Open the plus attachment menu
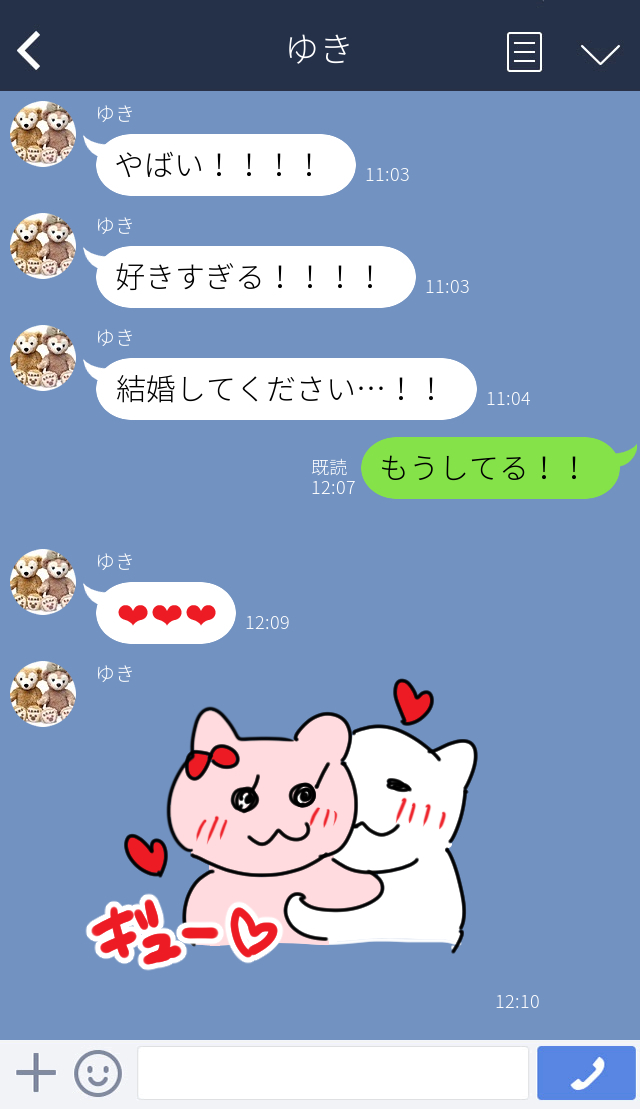Image resolution: width=640 pixels, height=1109 pixels. click(36, 1072)
